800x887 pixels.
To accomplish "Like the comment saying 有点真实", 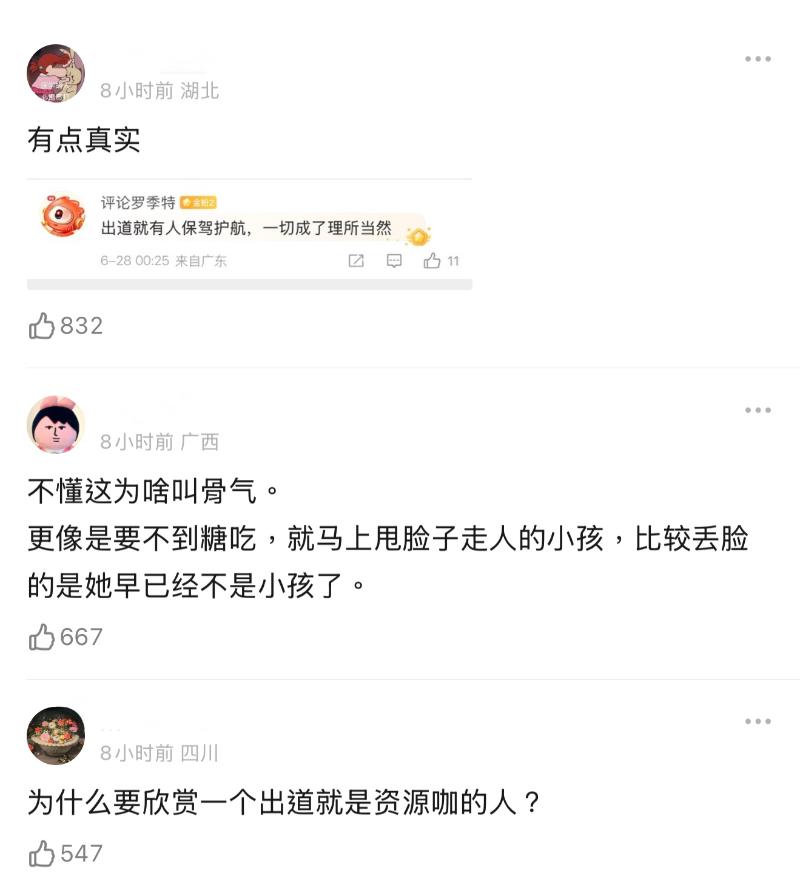I will [42, 326].
